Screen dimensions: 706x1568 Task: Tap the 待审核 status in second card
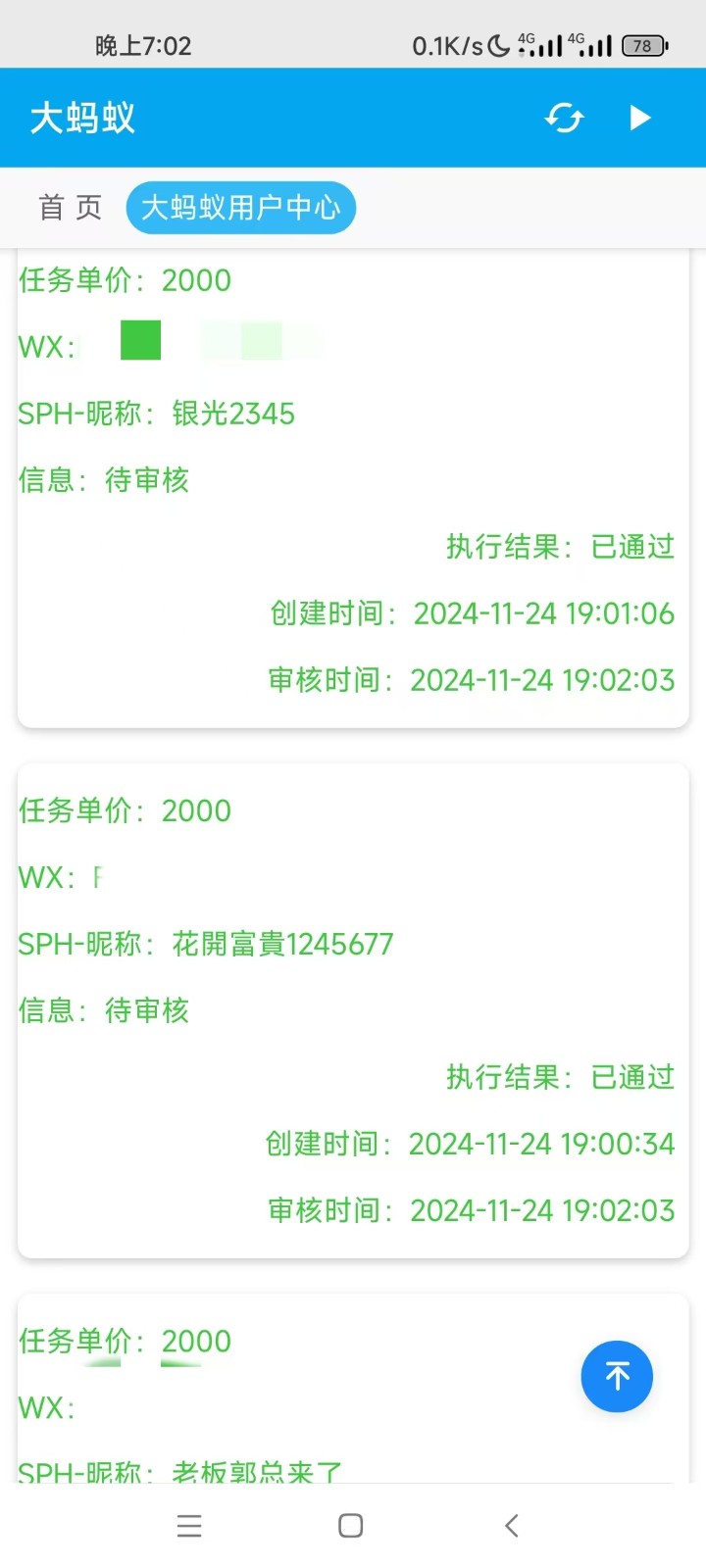(x=146, y=1010)
